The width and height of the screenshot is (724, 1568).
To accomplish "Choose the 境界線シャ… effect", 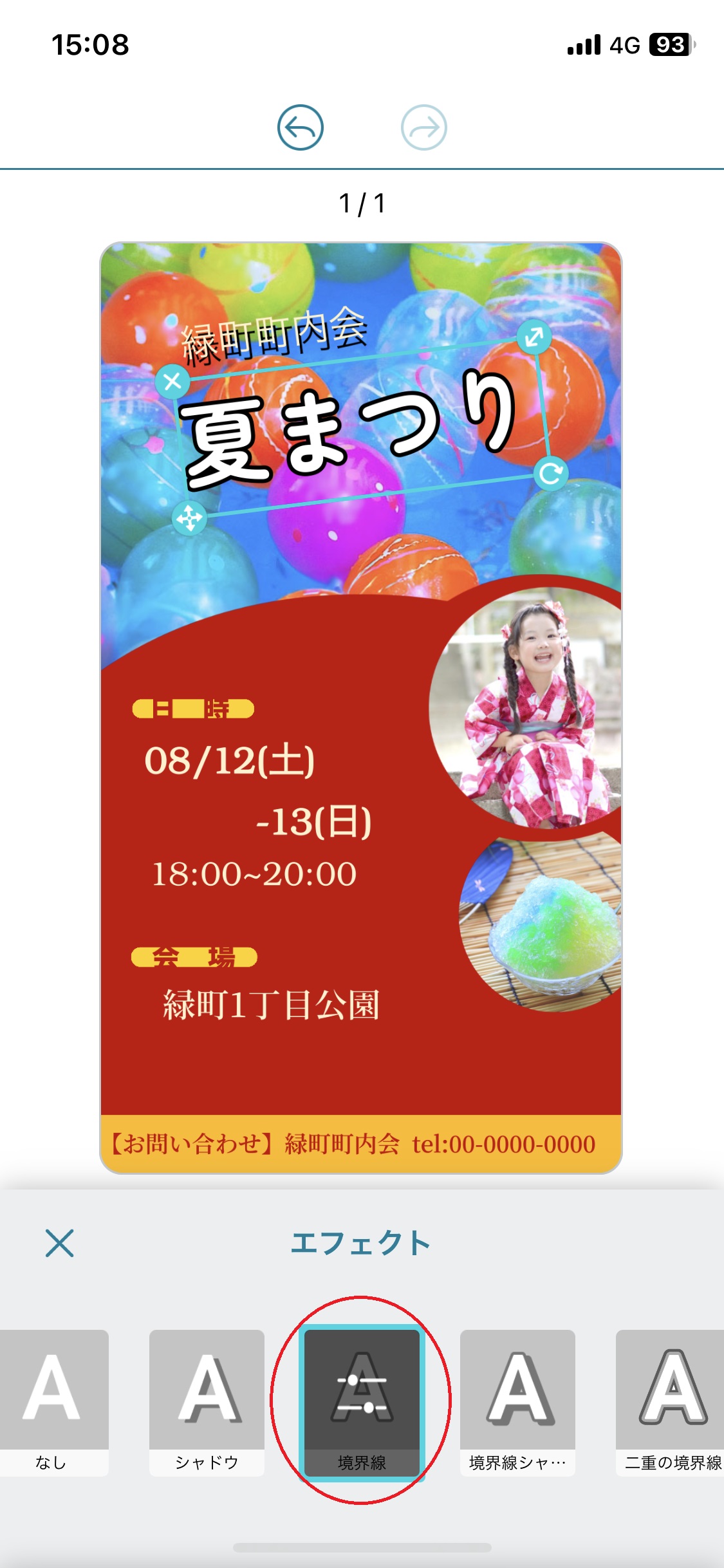I will [x=517, y=1402].
